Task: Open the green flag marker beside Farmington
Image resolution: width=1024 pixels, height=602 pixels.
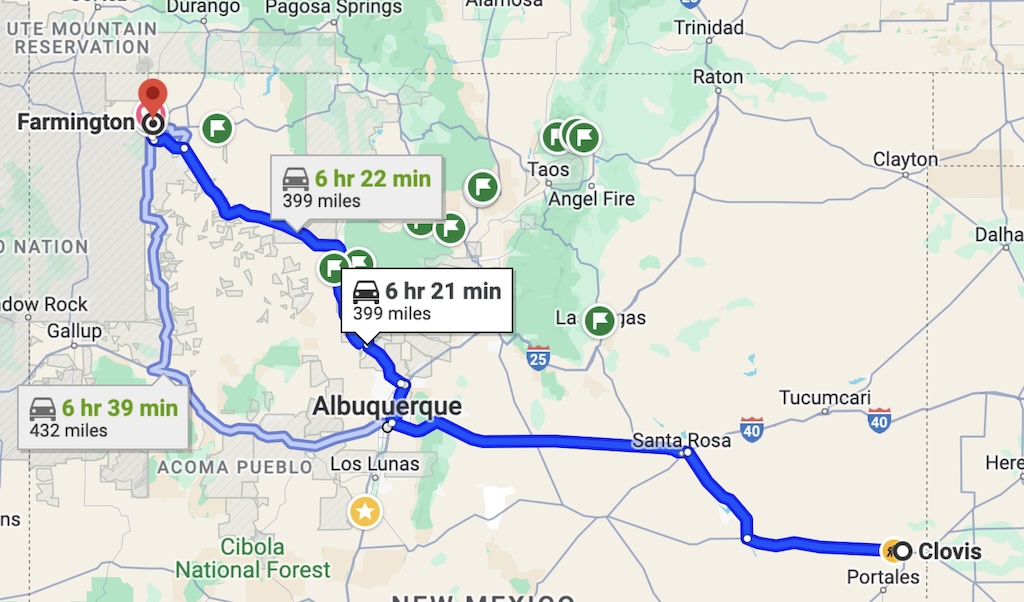Action: pyautogui.click(x=218, y=128)
